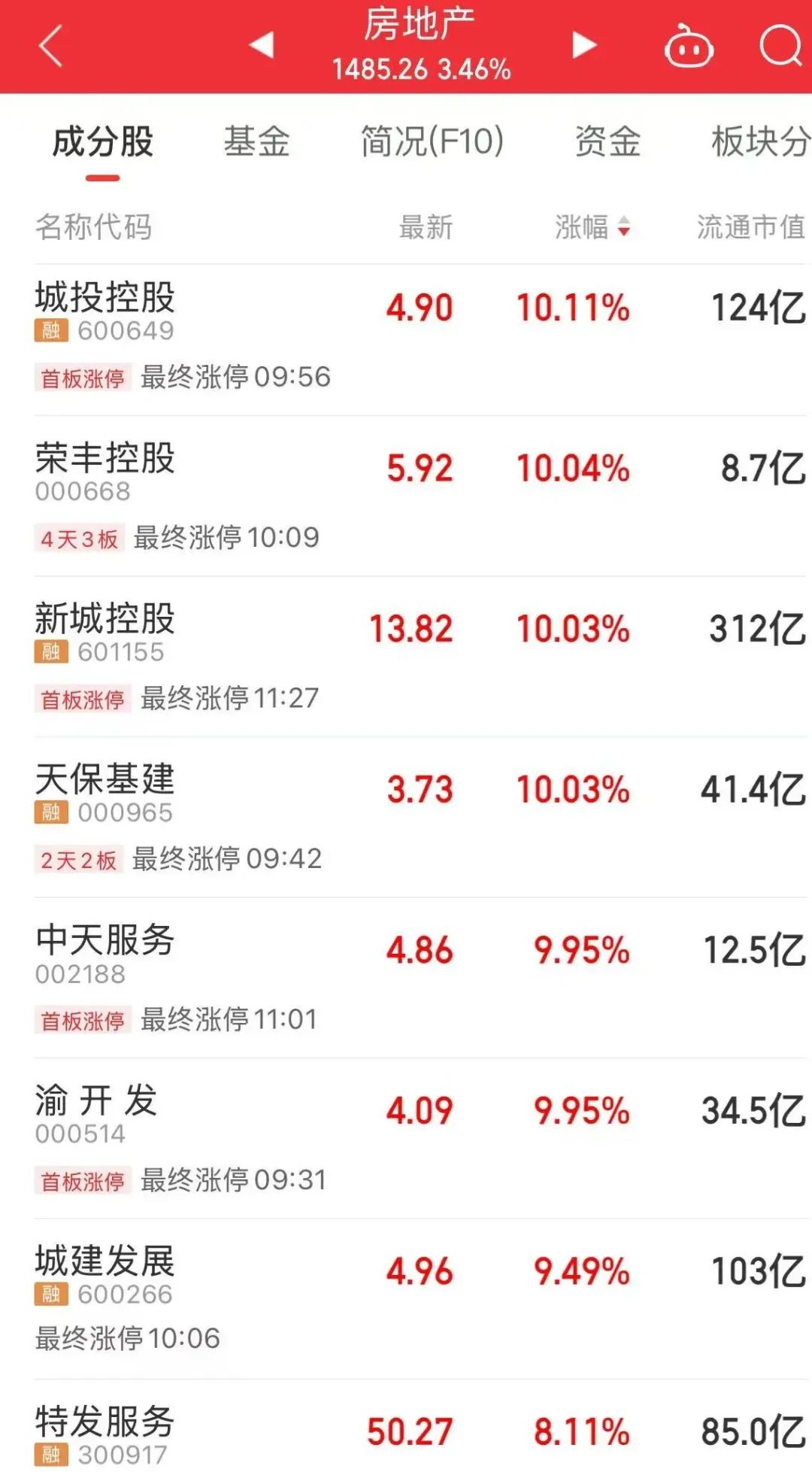Open the search magnifier
The height and width of the screenshot is (1472, 812).
coord(780,47)
